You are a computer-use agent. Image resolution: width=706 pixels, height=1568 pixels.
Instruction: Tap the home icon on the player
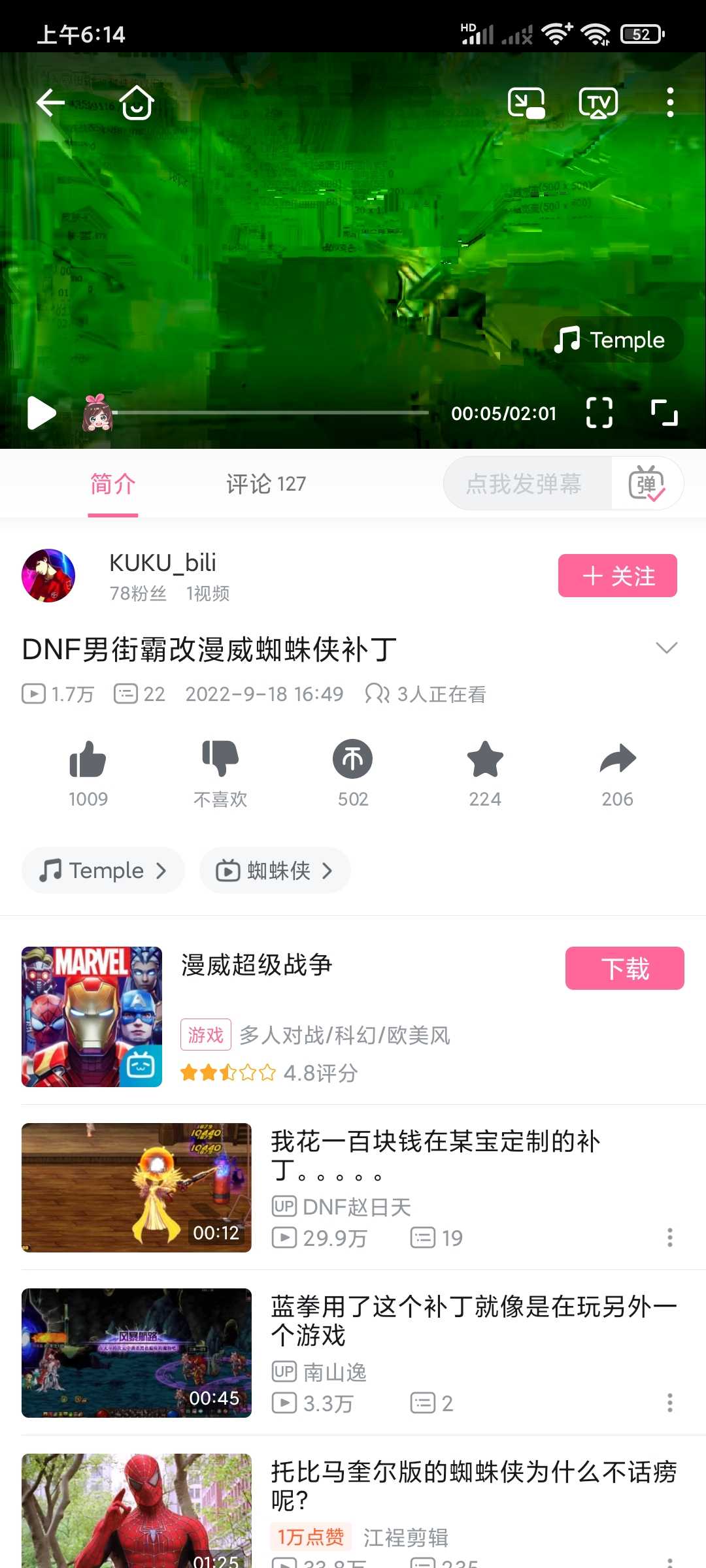(137, 103)
